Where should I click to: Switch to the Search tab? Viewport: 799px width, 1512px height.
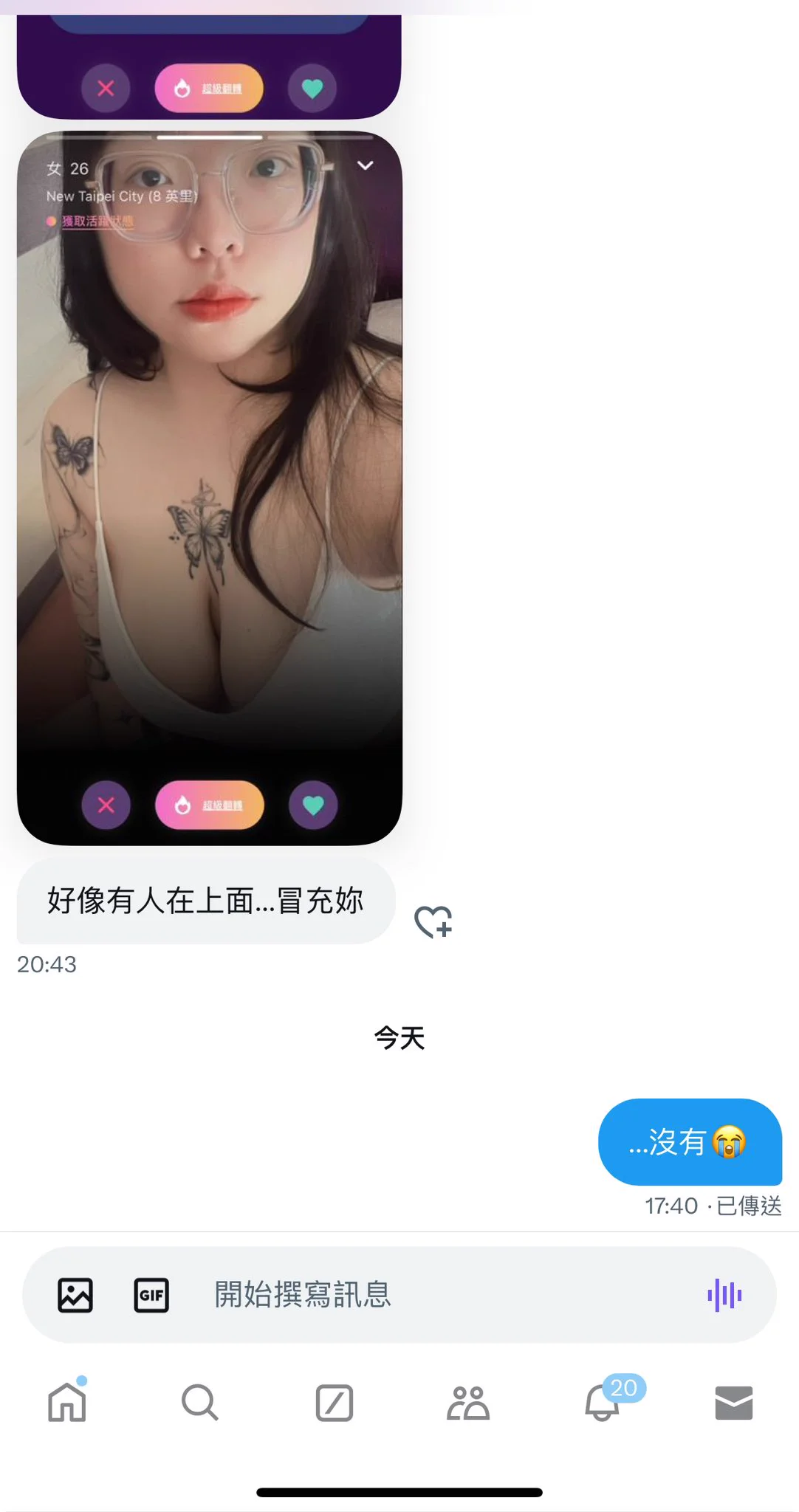coord(200,1402)
